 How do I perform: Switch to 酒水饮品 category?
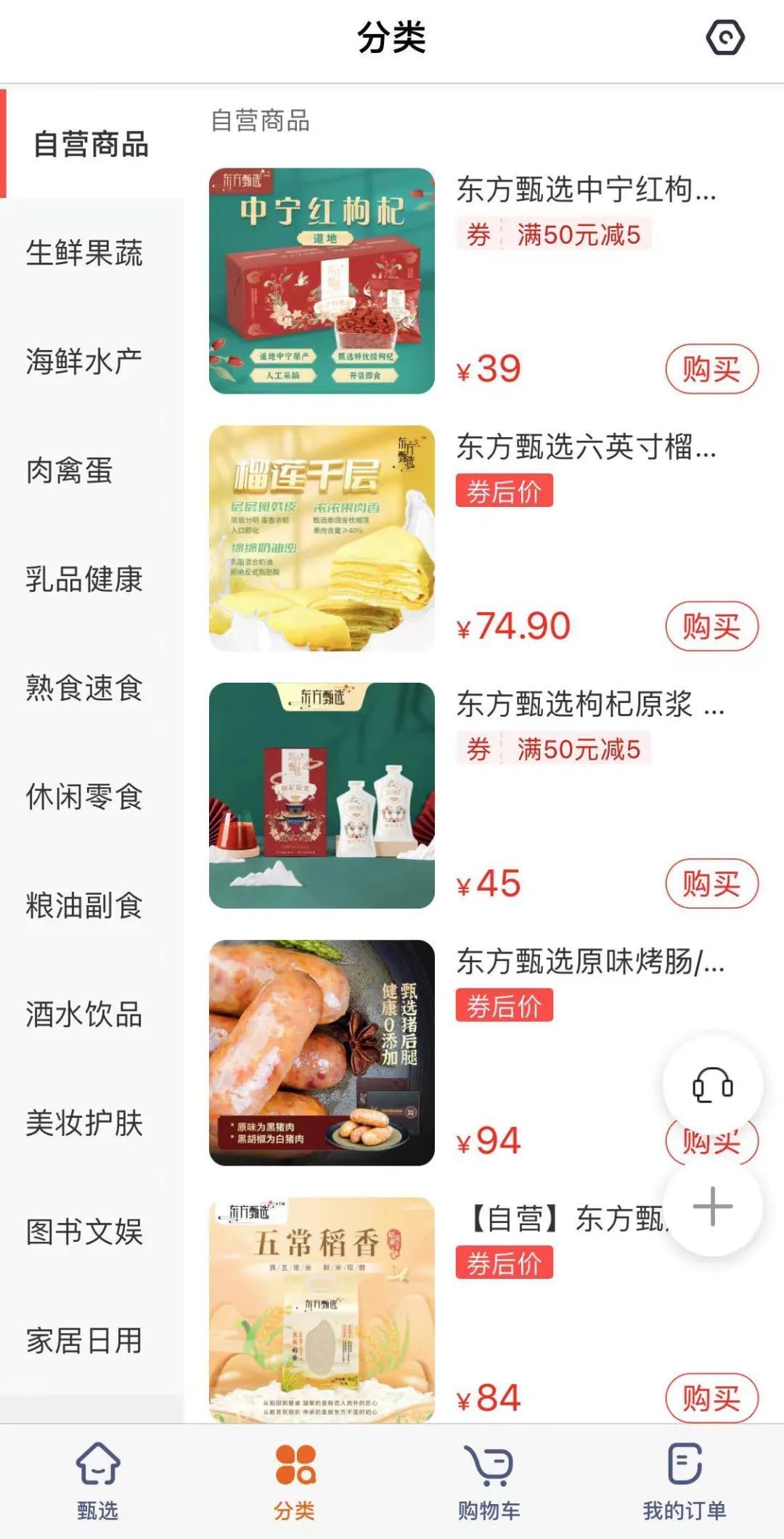(x=84, y=1015)
